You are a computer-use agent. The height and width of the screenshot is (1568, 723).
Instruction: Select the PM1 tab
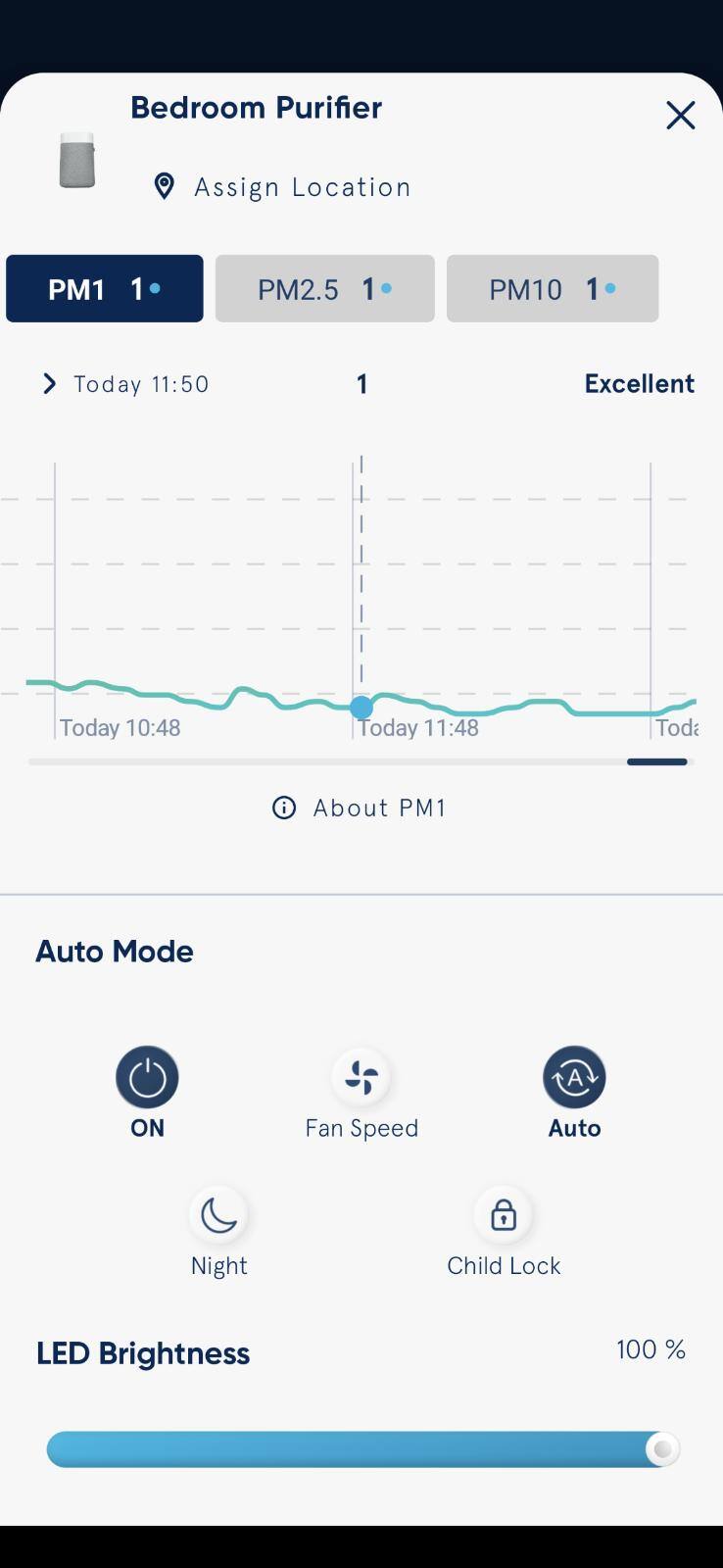click(x=105, y=289)
